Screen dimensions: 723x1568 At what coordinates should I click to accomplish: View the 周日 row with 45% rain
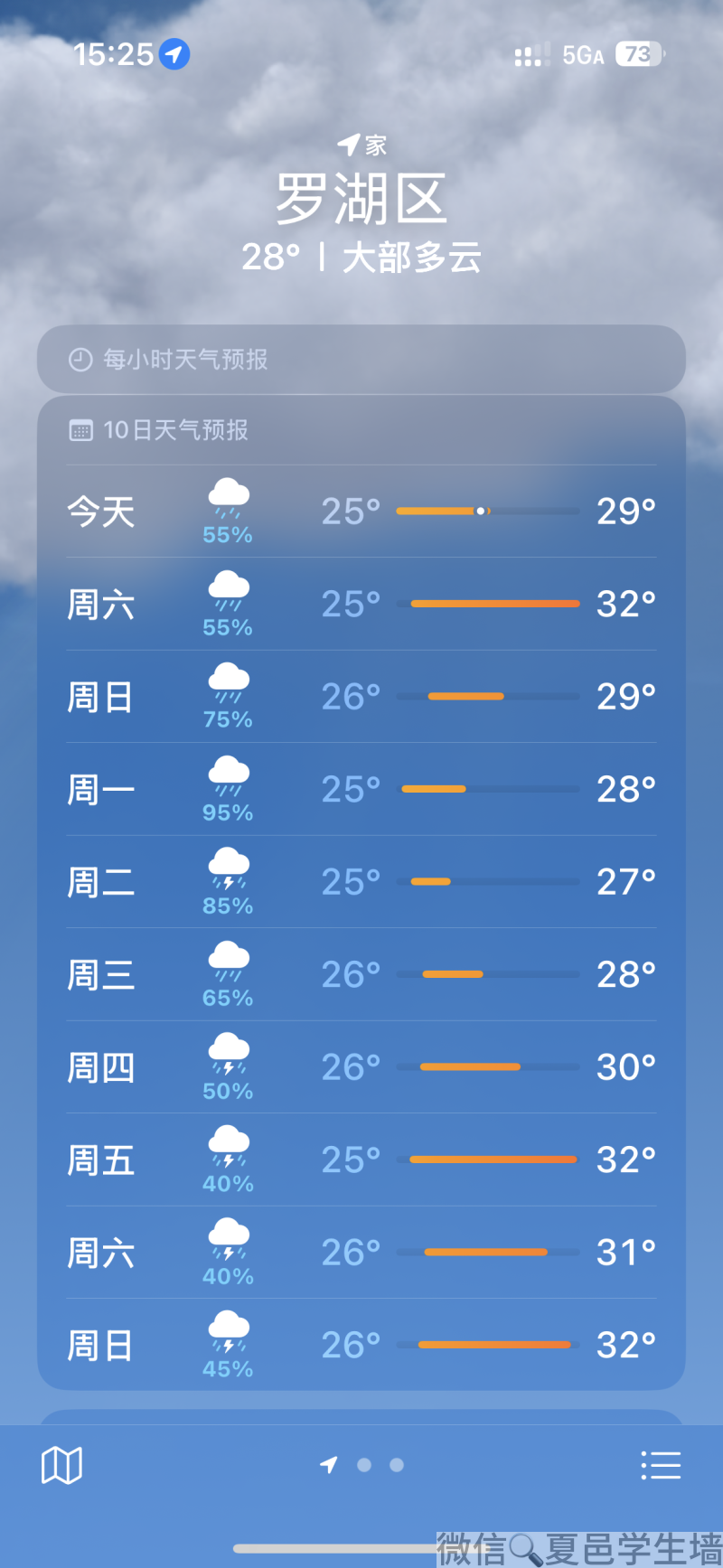coord(361,1345)
